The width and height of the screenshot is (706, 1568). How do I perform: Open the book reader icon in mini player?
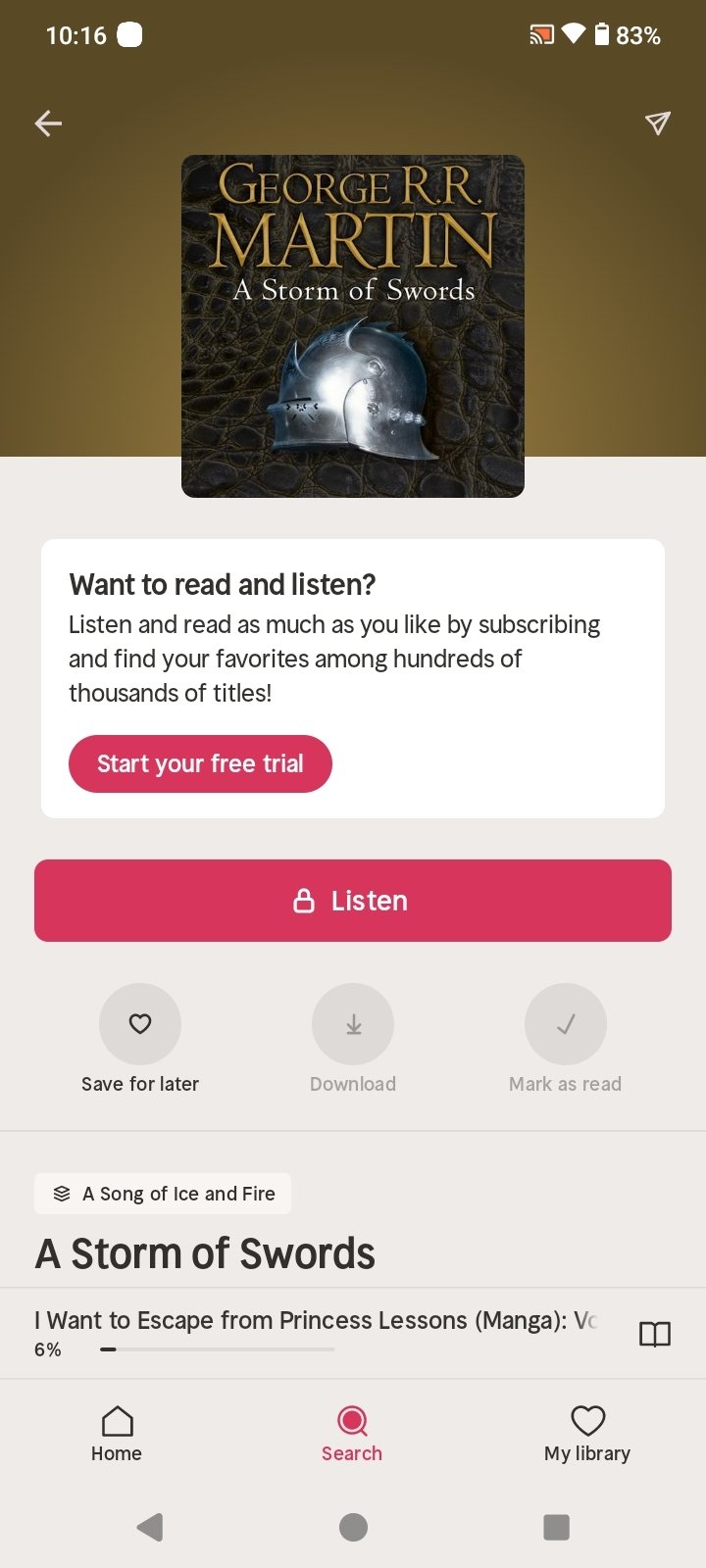(x=655, y=1334)
